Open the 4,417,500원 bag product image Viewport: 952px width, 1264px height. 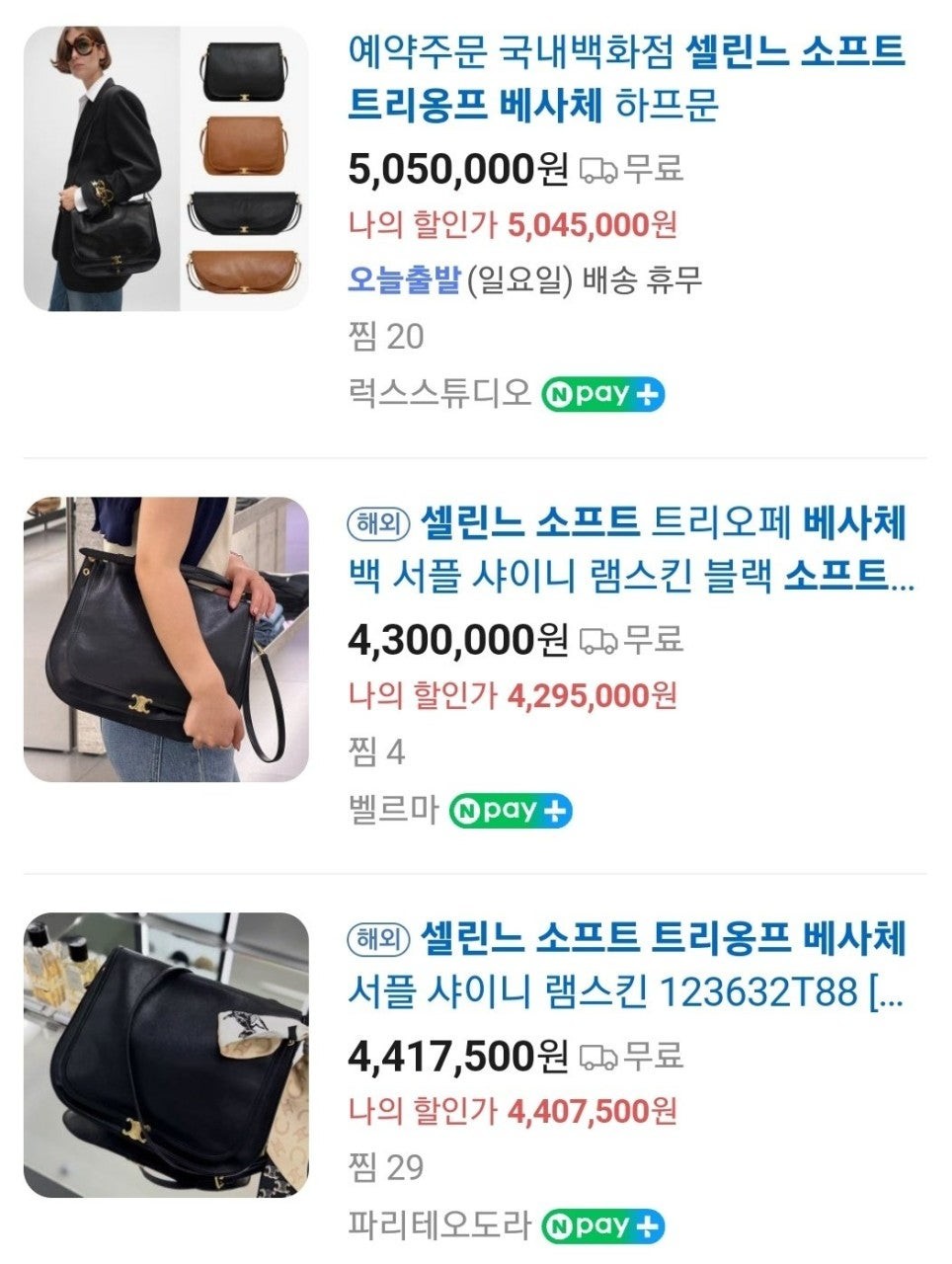click(x=166, y=1055)
